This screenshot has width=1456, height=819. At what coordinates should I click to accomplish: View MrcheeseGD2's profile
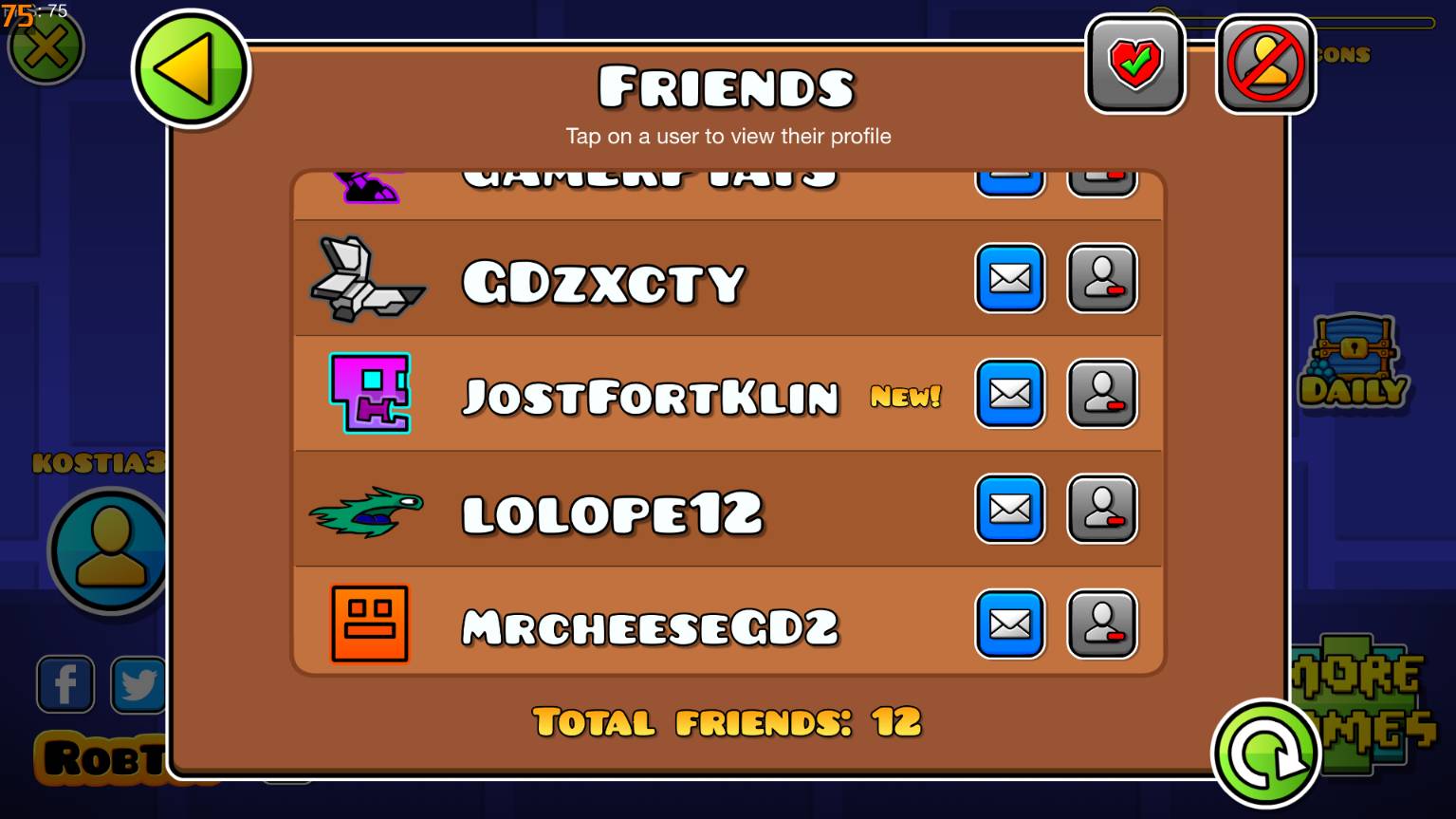[x=651, y=627]
